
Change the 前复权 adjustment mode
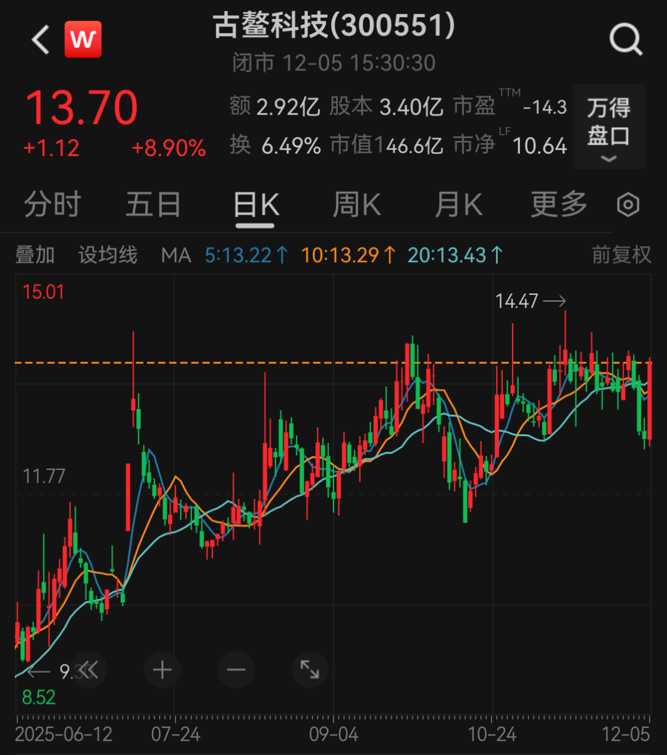coord(620,255)
